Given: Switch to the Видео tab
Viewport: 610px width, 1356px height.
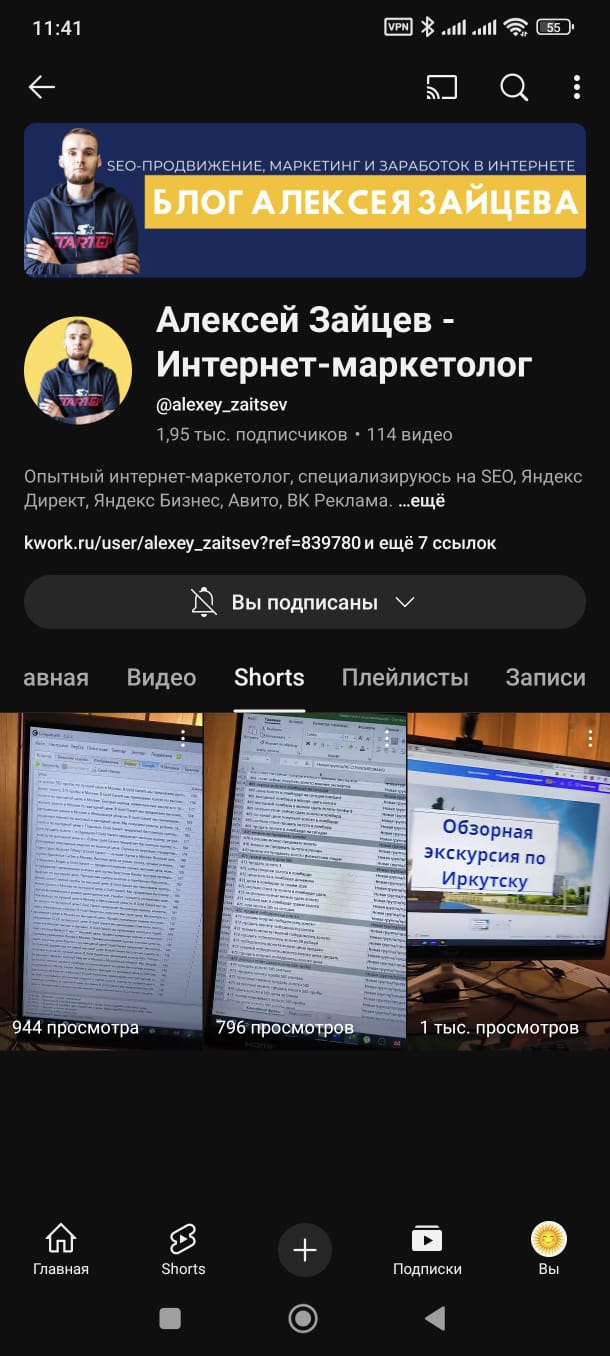Looking at the screenshot, I should coord(161,677).
